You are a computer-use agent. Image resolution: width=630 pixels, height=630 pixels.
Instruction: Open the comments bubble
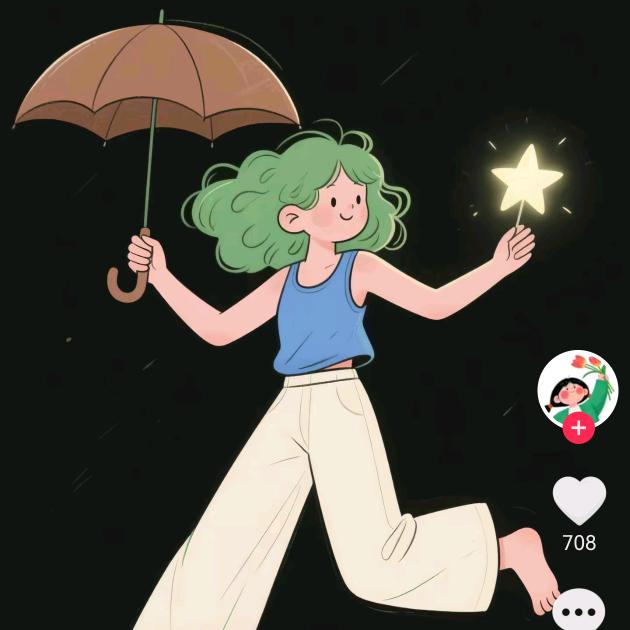click(580, 611)
